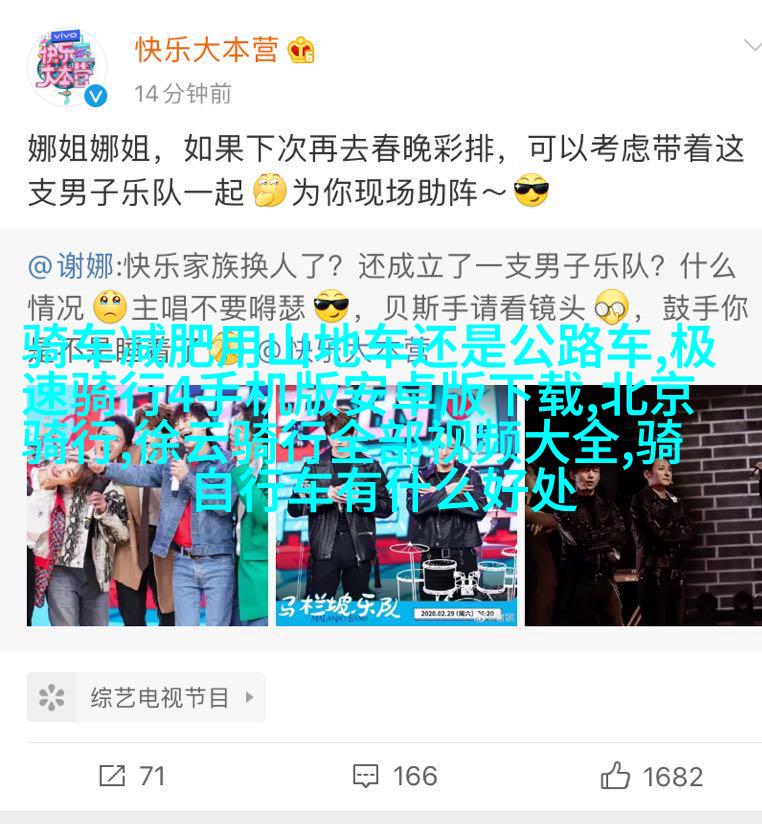
Task: Open the 快乐大本营 username link
Action: click(x=207, y=49)
